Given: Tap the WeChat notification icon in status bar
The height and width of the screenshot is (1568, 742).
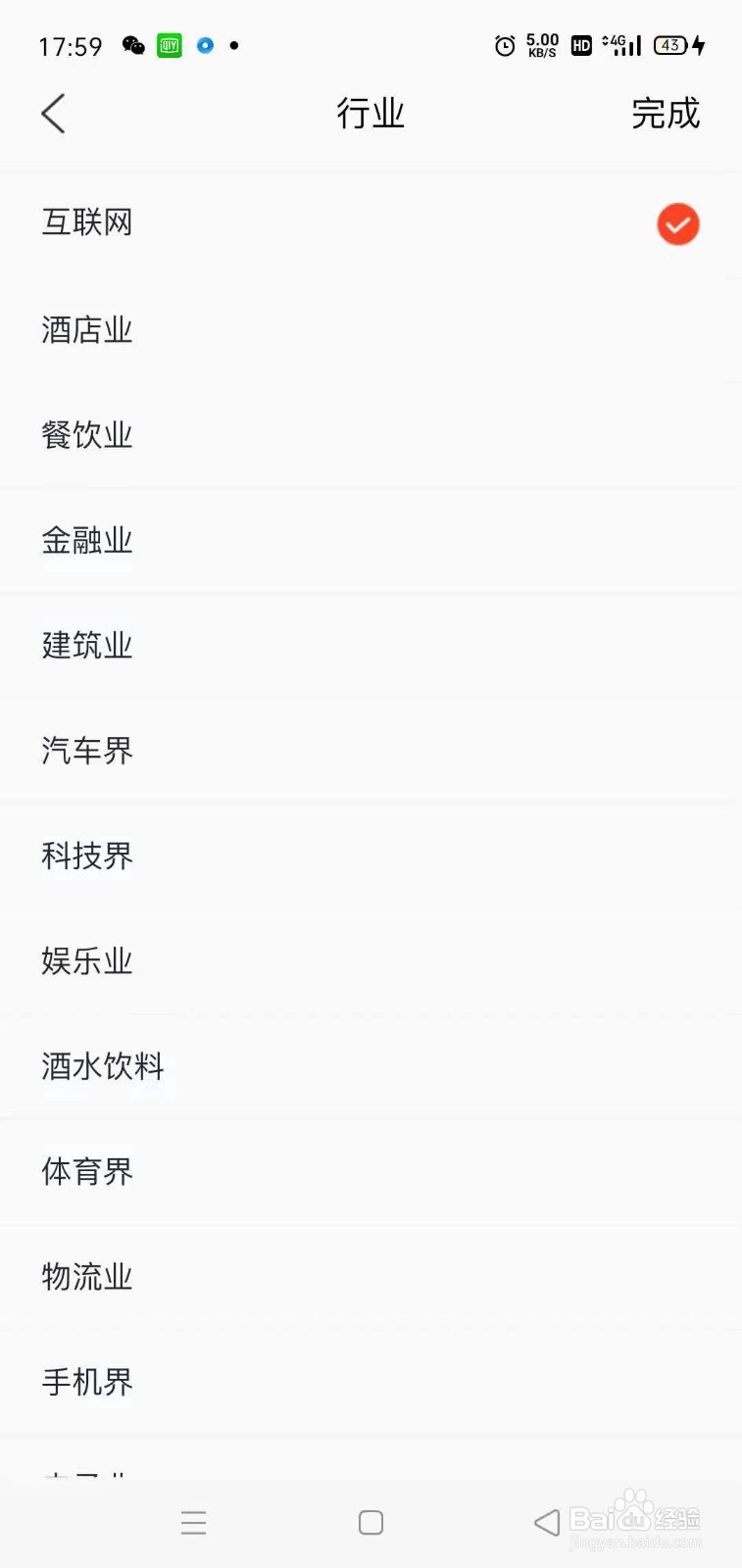Looking at the screenshot, I should point(134,45).
